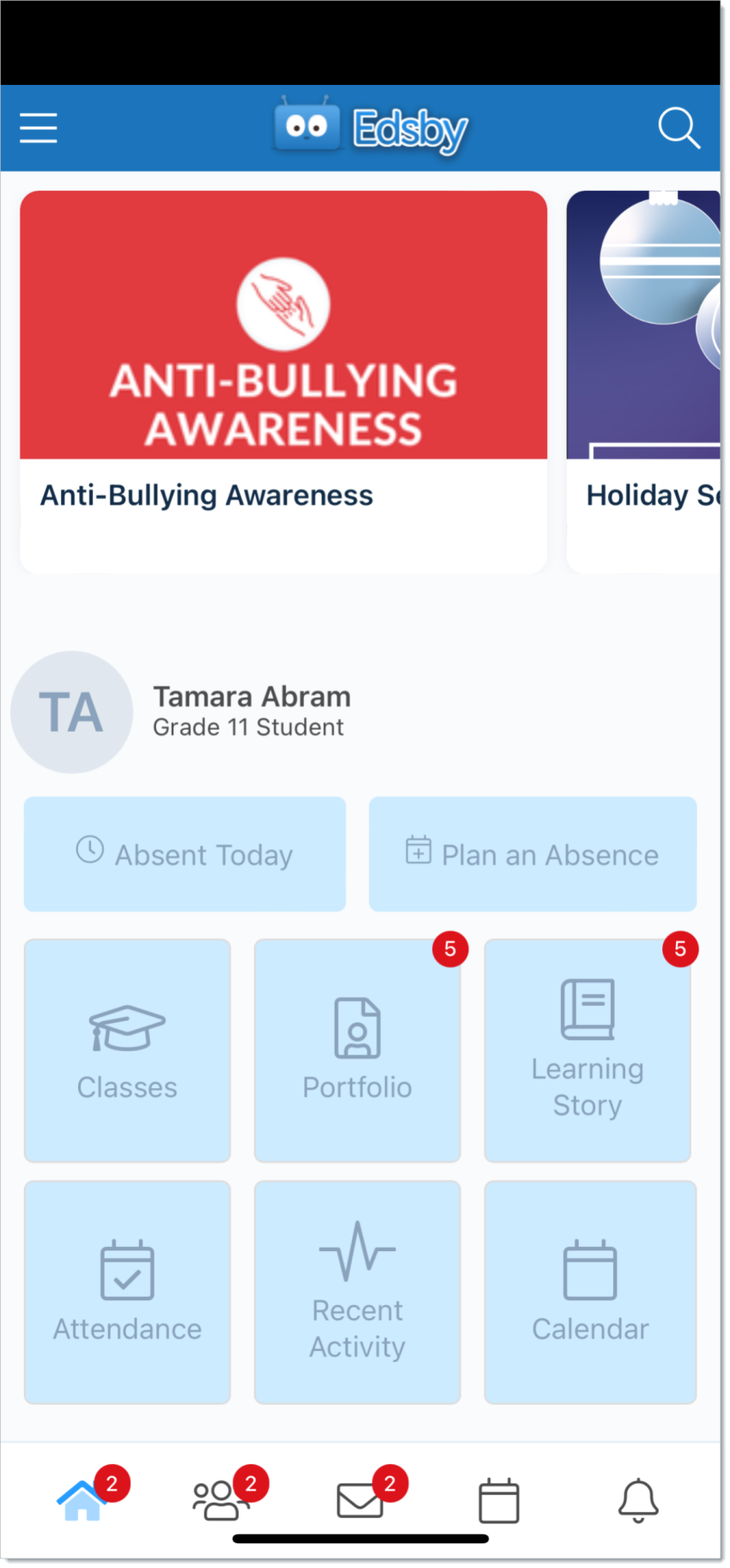Go to the Home tab
Viewport: 730px width, 1568px height.
click(x=81, y=1501)
